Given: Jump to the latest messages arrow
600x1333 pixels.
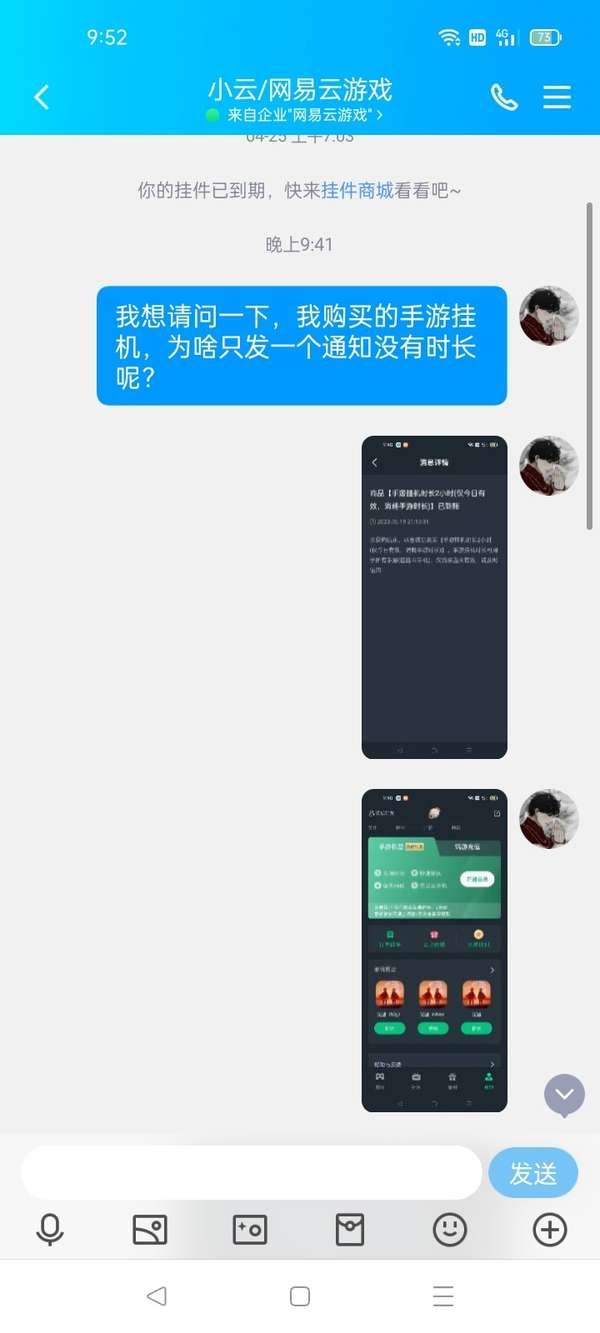Looking at the screenshot, I should (564, 1095).
